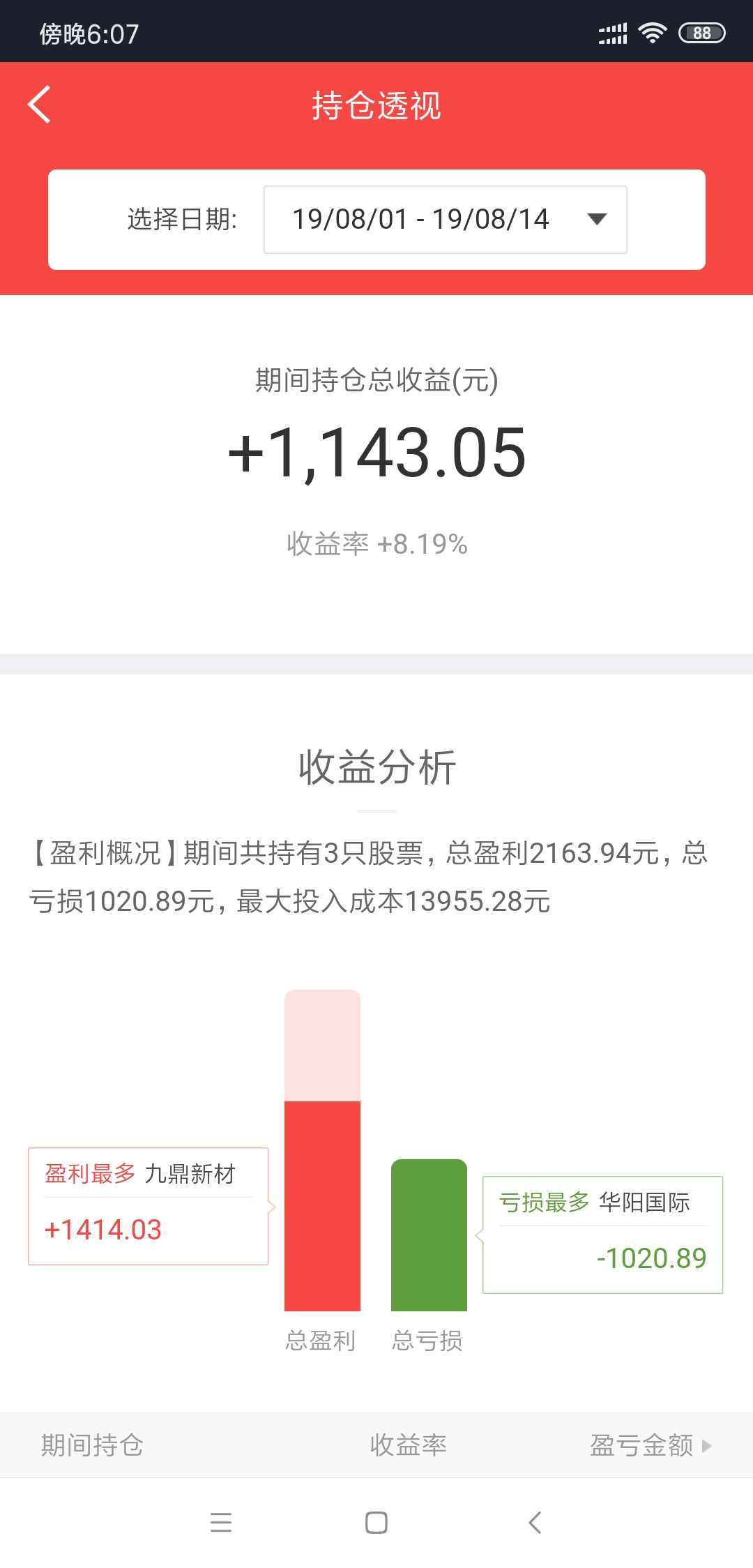Viewport: 753px width, 1568px height.
Task: Open system recent apps menu
Action: pyautogui.click(x=221, y=1522)
